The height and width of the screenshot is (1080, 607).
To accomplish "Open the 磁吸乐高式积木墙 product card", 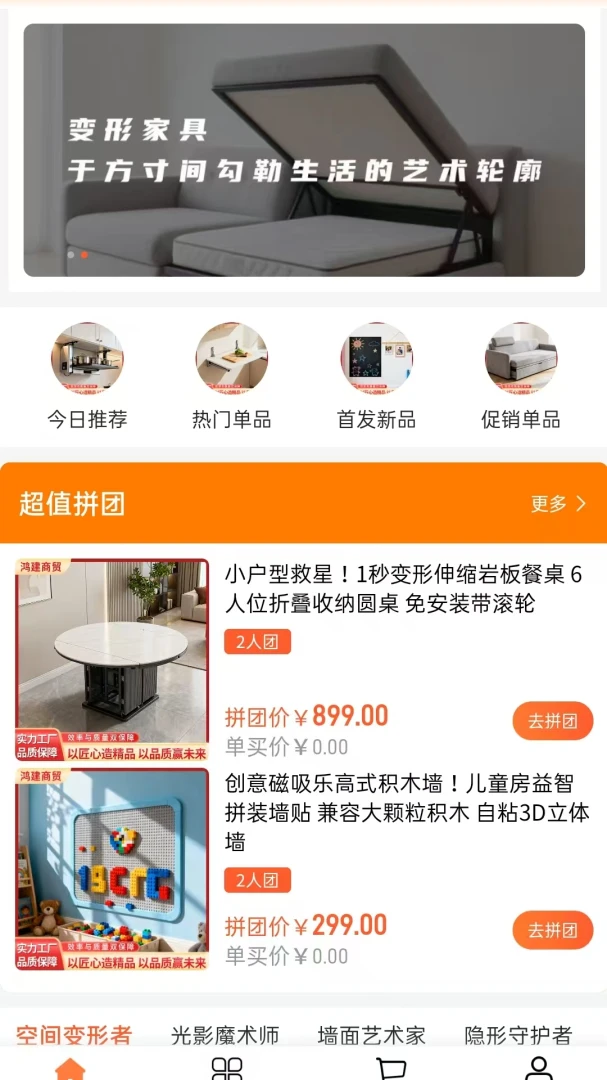I will [x=303, y=869].
